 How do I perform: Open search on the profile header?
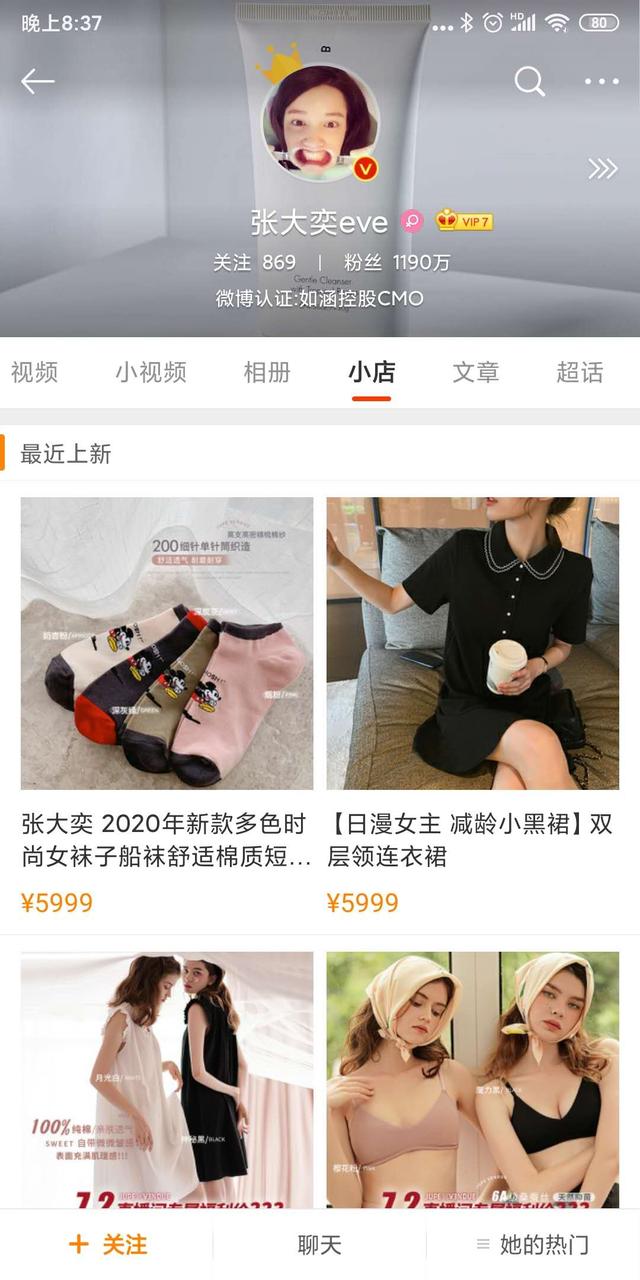click(529, 81)
